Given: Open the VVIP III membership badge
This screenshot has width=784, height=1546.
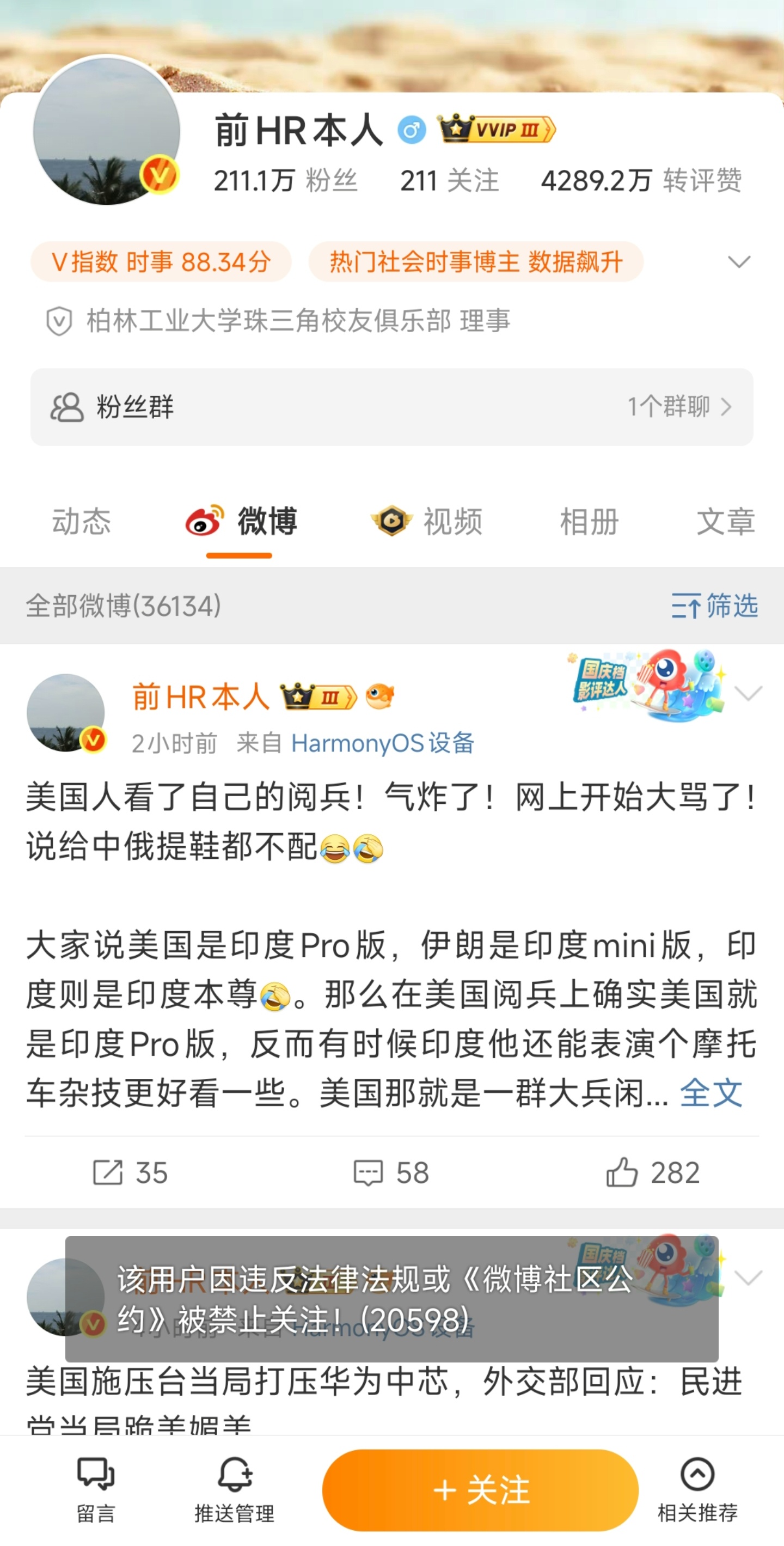Looking at the screenshot, I should (x=497, y=129).
